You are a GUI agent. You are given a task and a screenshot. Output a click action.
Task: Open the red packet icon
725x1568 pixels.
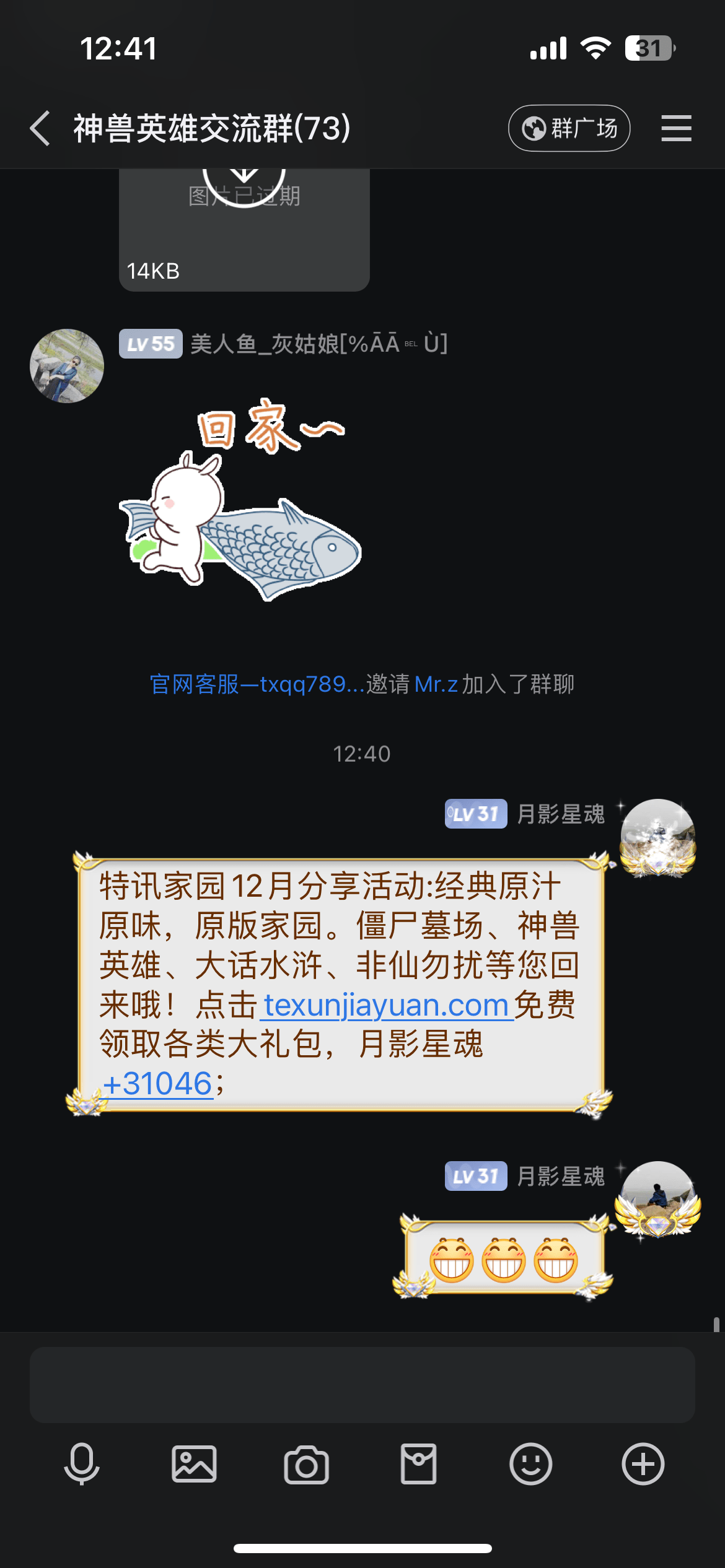(x=418, y=1464)
